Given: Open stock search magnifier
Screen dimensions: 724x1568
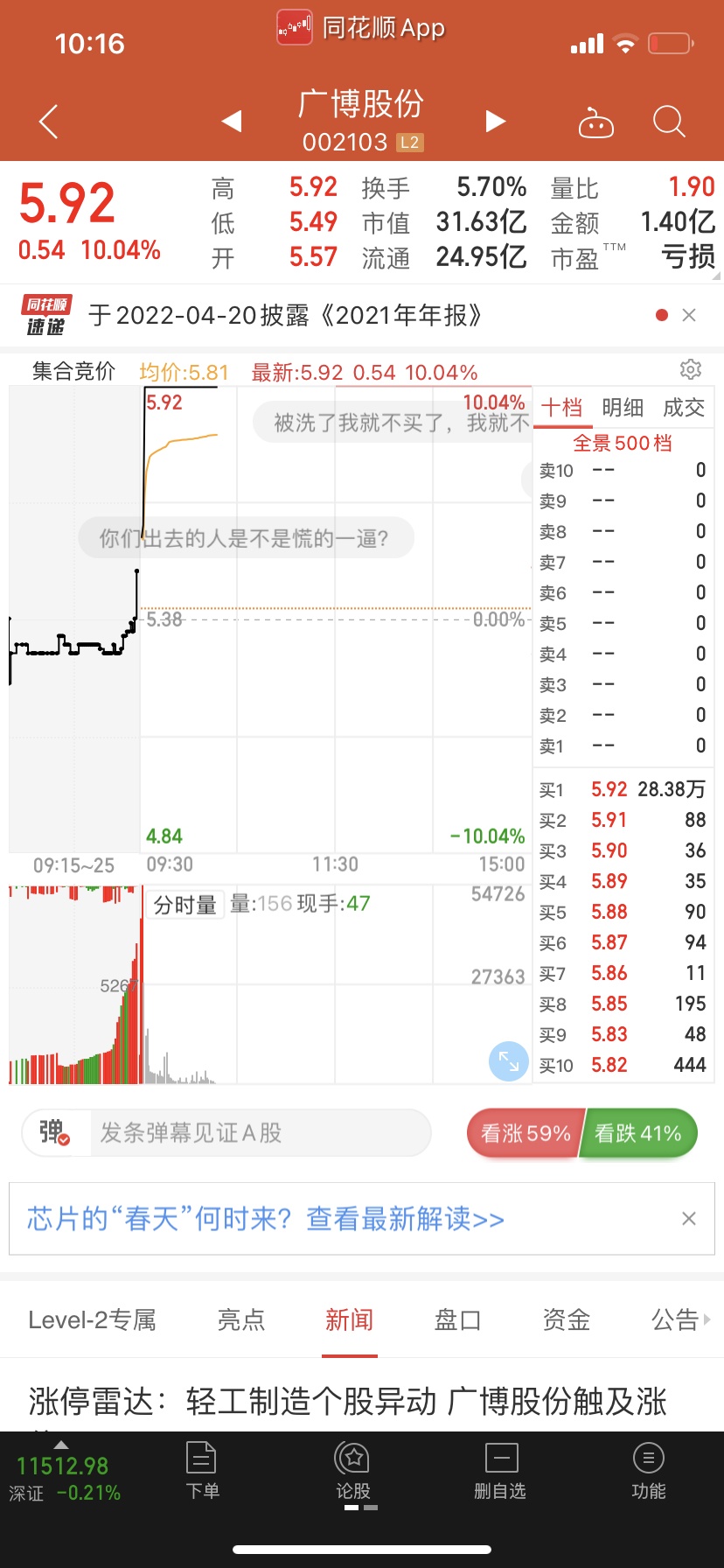Looking at the screenshot, I should click(x=669, y=122).
